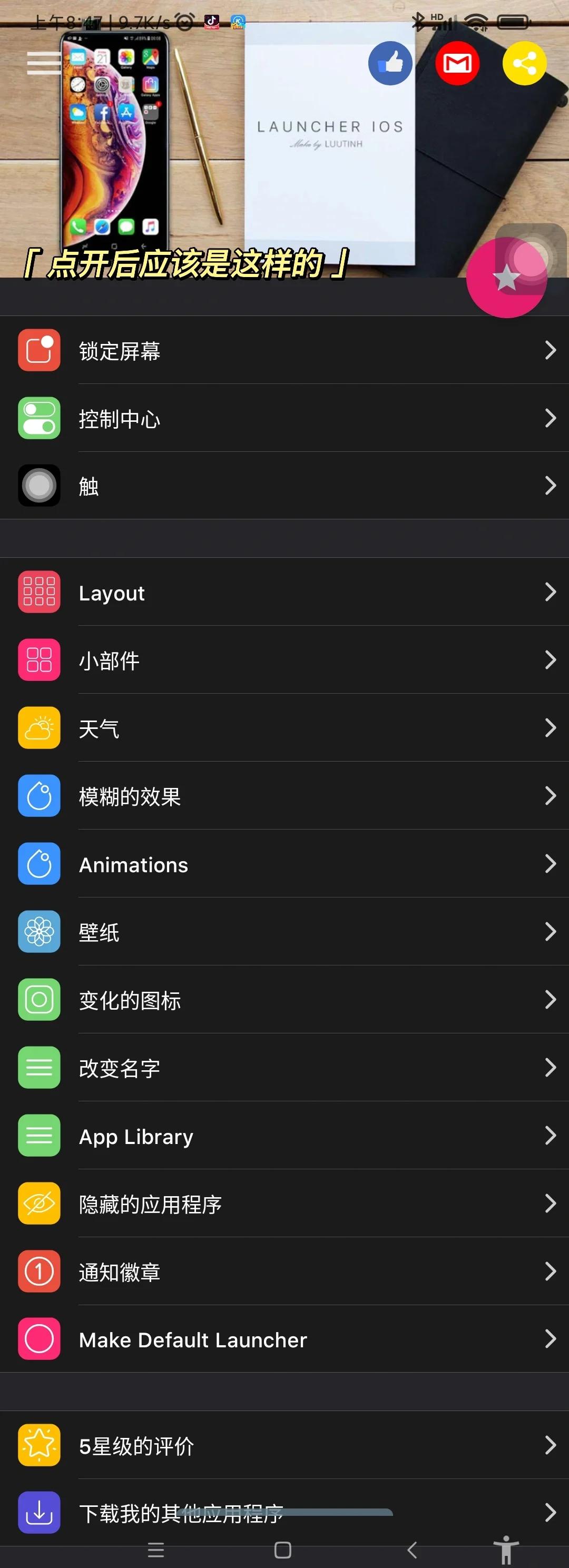Click the Facebook like thumb icon
The width and height of the screenshot is (569, 1568).
(390, 63)
